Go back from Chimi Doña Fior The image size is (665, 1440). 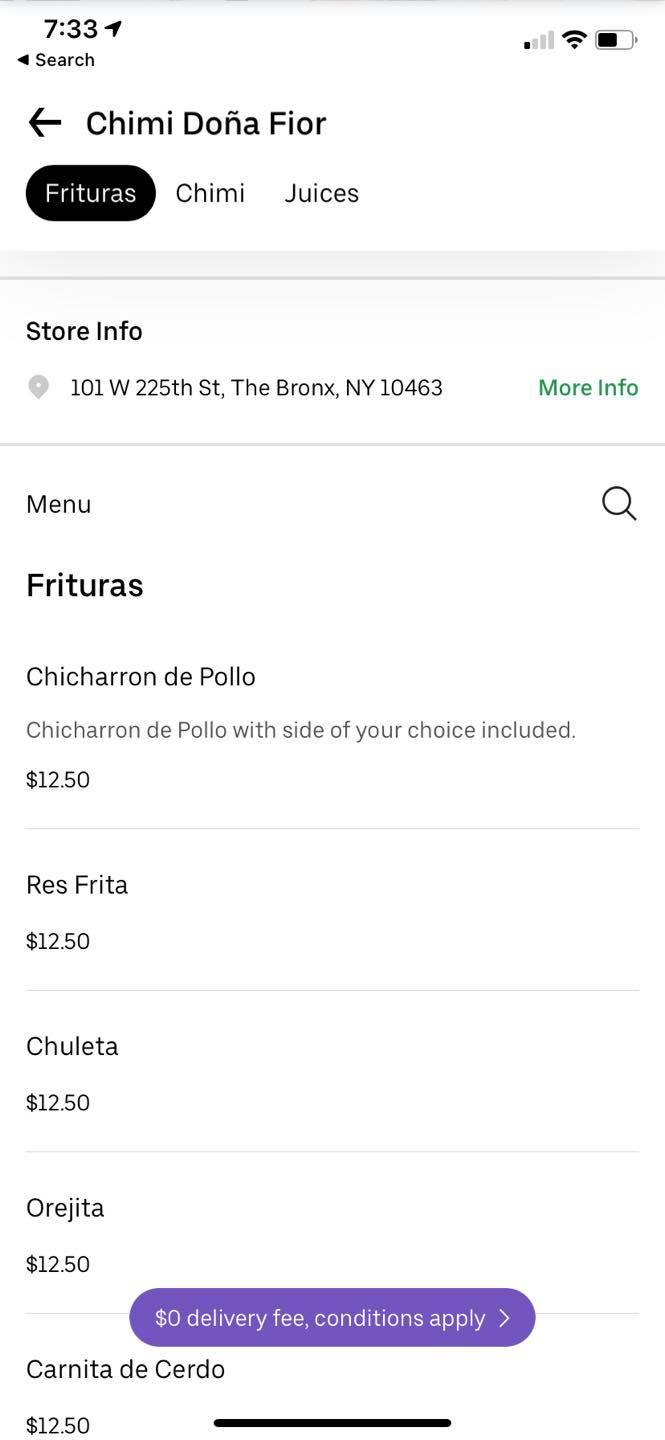[x=44, y=123]
